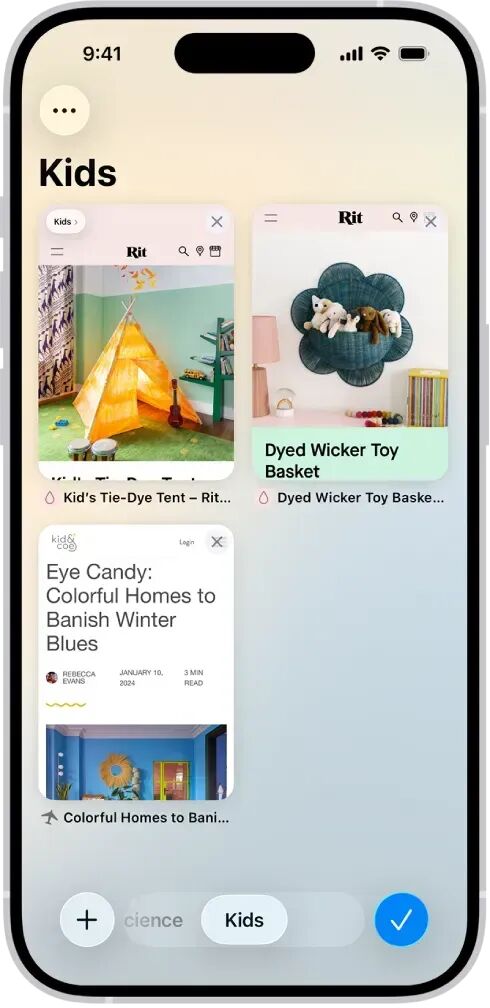Open the Dyed Wicker Toy Basket tab
Screen dimensions: 490x1008
point(350,343)
